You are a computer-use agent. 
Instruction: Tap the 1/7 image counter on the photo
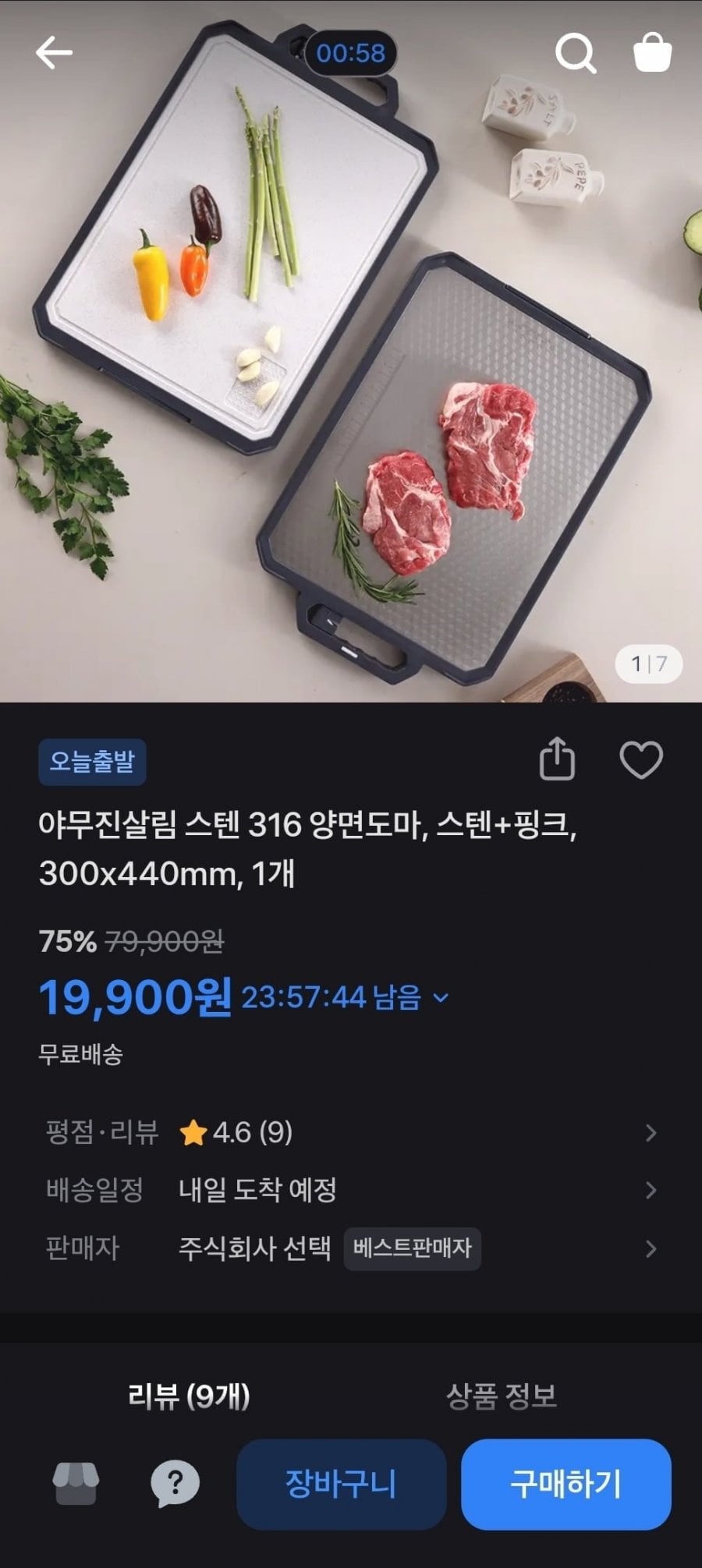650,663
